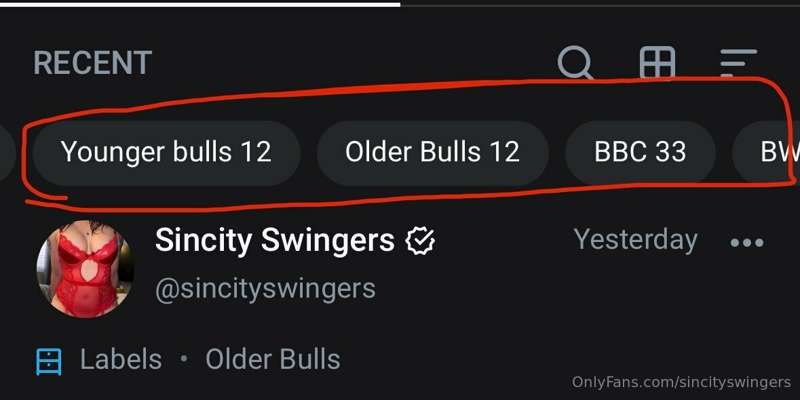Open the @sincityswingers profile handle

pos(266,289)
